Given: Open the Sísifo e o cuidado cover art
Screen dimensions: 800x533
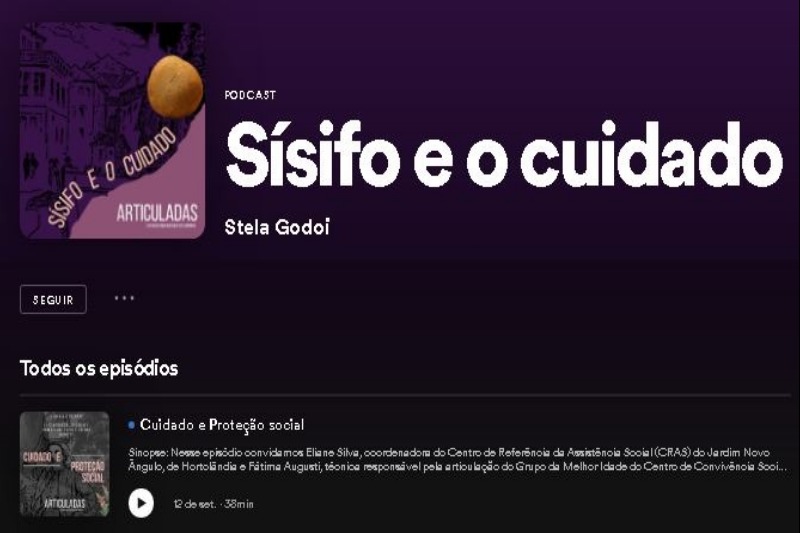Looking at the screenshot, I should point(112,131).
